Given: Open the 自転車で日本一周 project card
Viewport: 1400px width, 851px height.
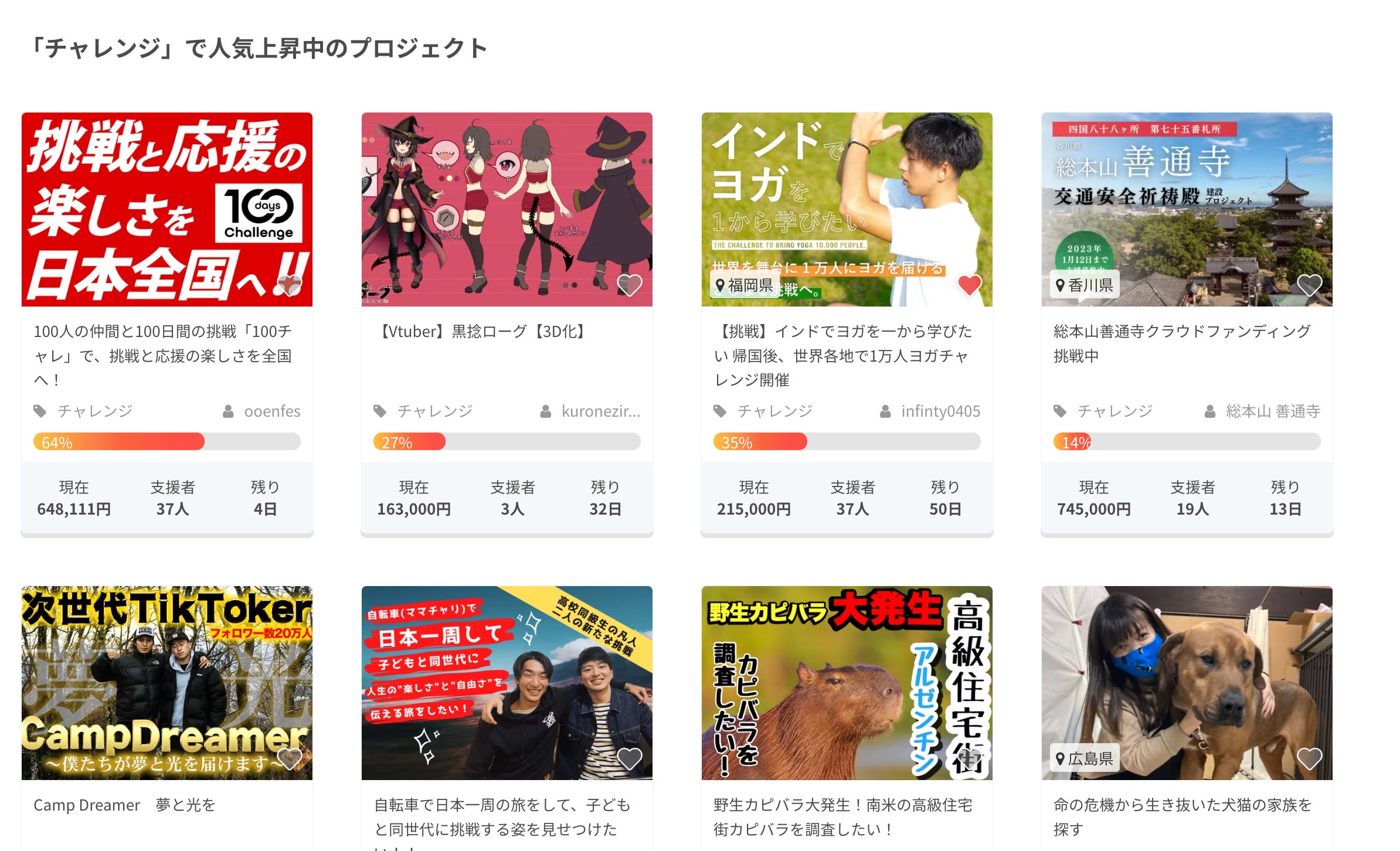Looking at the screenshot, I should coord(502,817).
